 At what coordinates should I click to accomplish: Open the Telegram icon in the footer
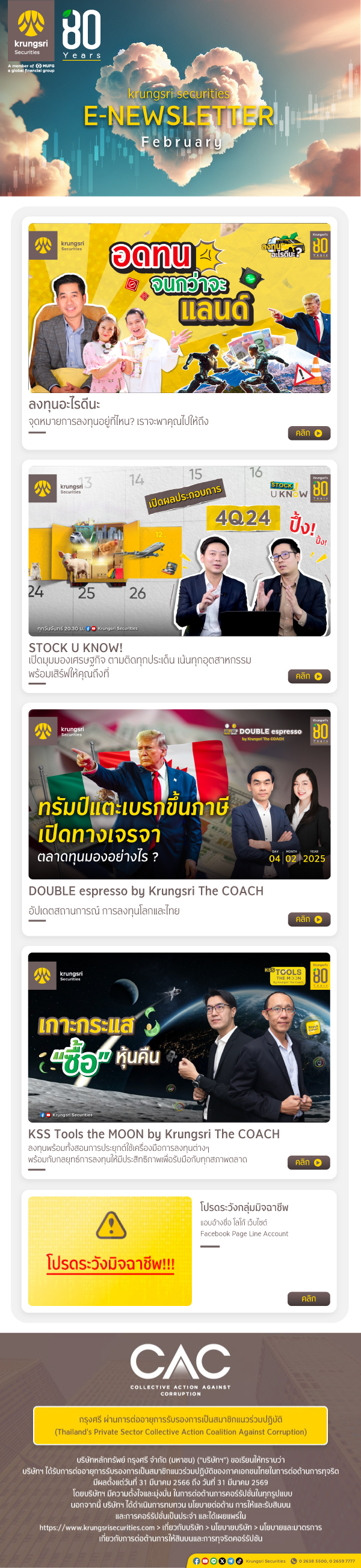pyautogui.click(x=230, y=1561)
